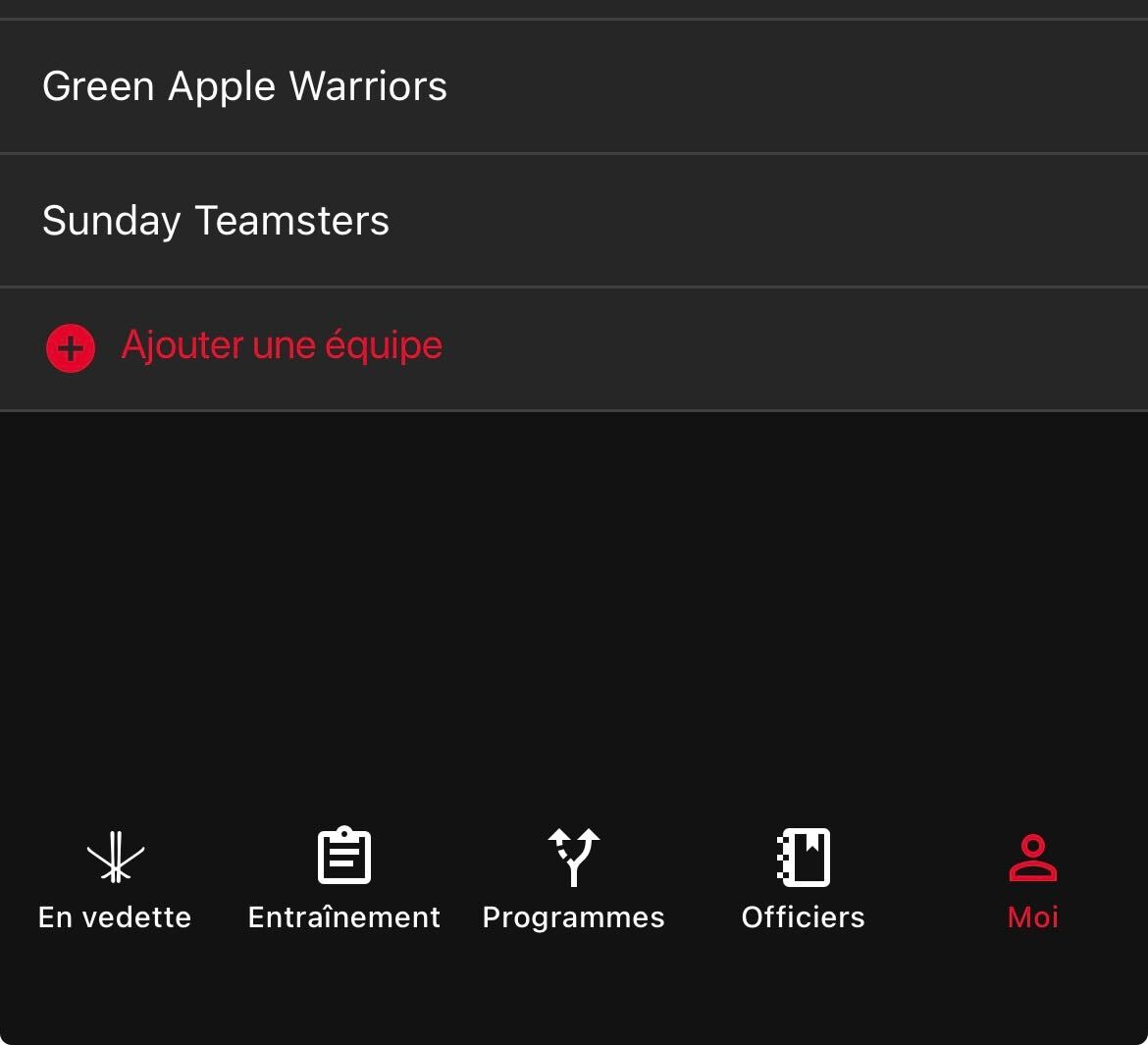Go to the Entraînement tab
Image resolution: width=1148 pixels, height=1045 pixels.
pos(344,879)
